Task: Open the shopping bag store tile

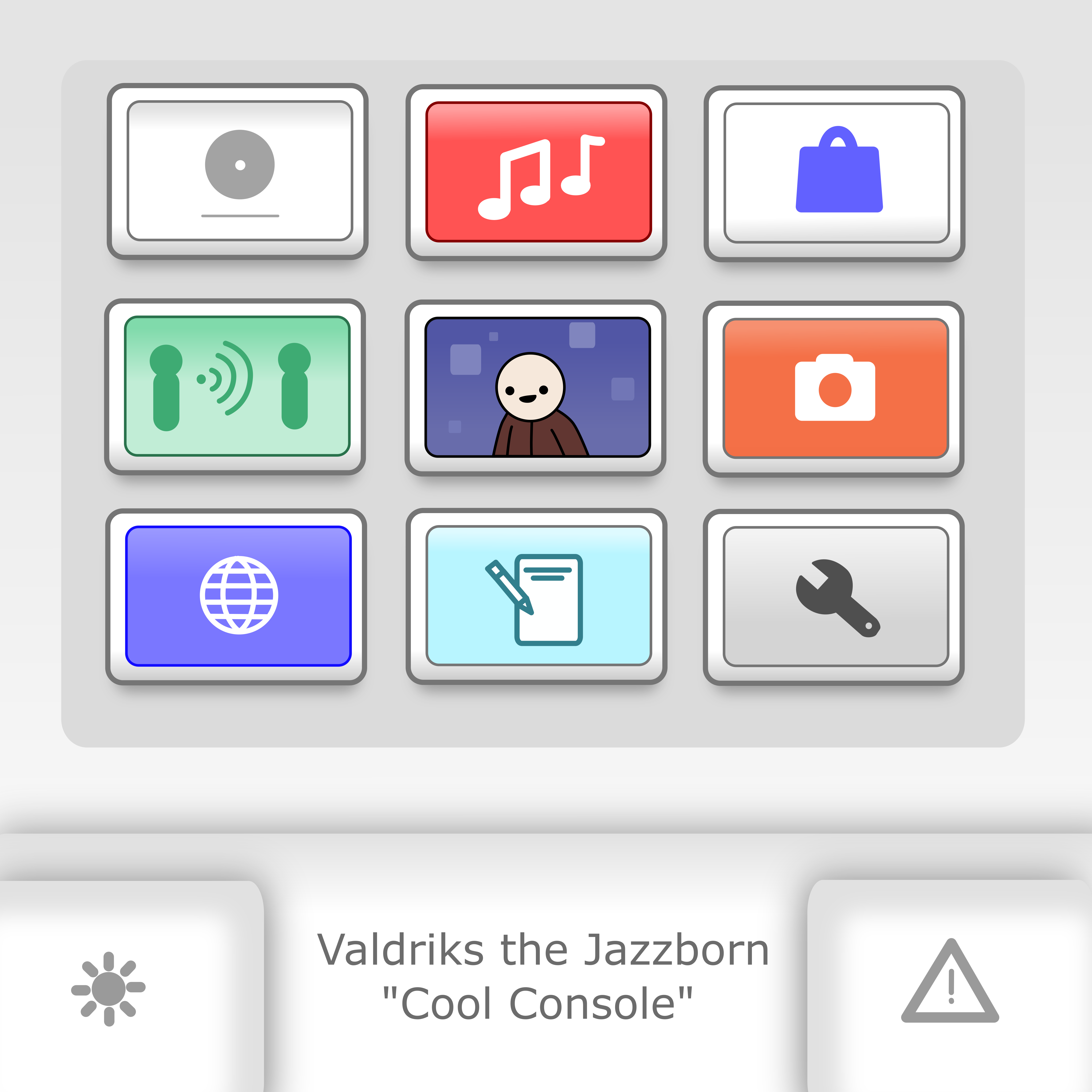Action: pyautogui.click(x=836, y=173)
